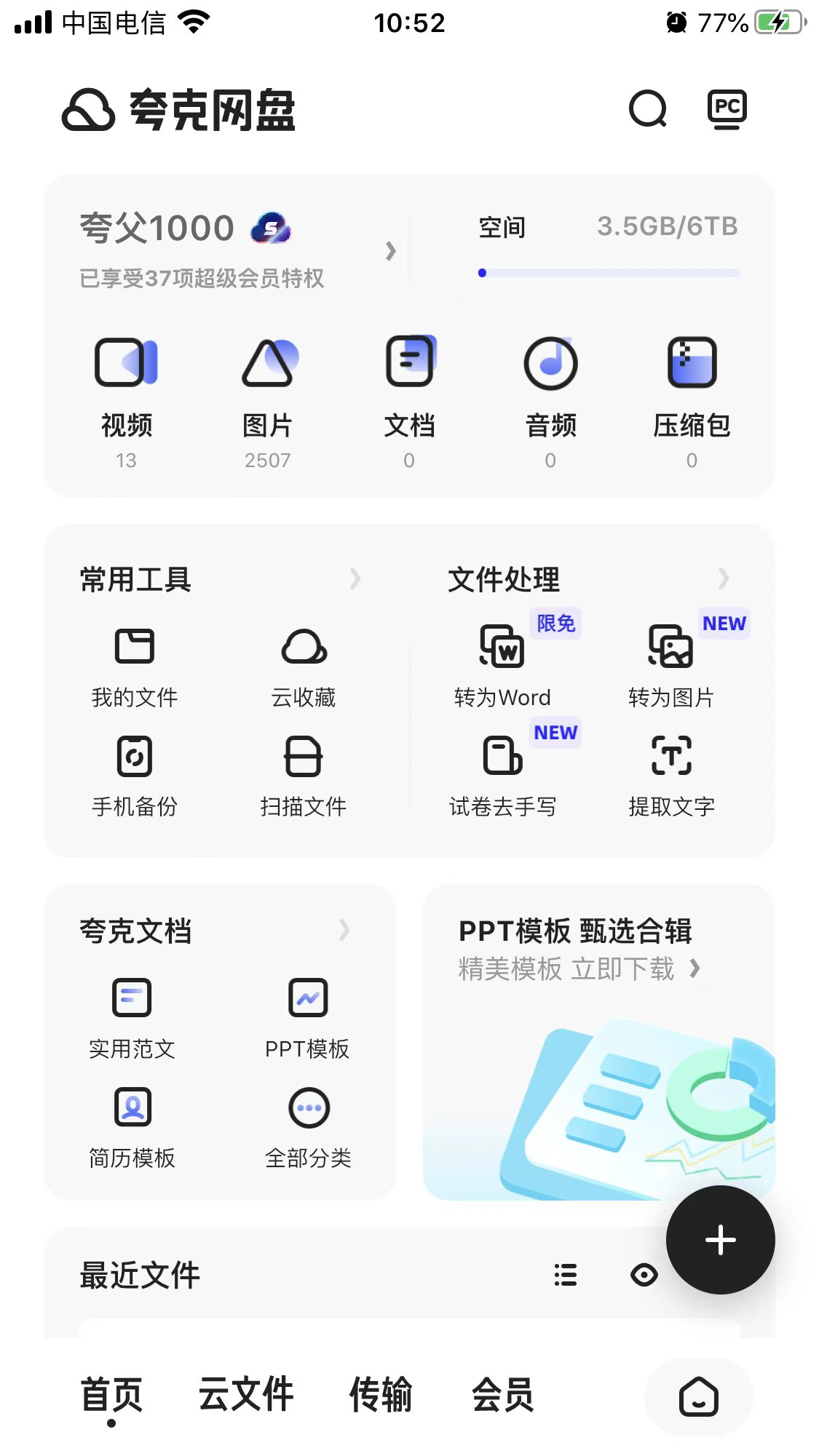Switch 最近文件 to list view
The image size is (819, 1456).
point(564,1274)
